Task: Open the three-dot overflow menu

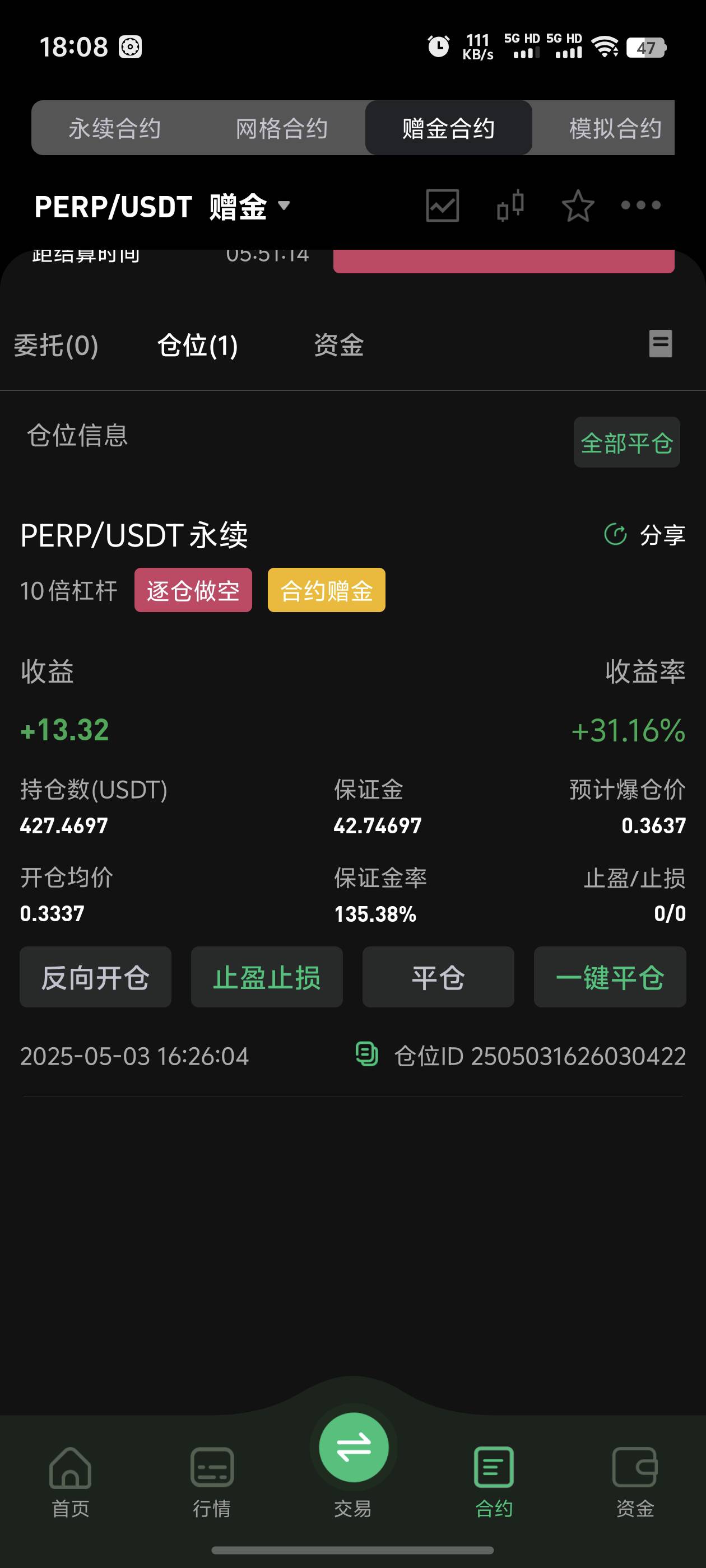Action: click(641, 205)
